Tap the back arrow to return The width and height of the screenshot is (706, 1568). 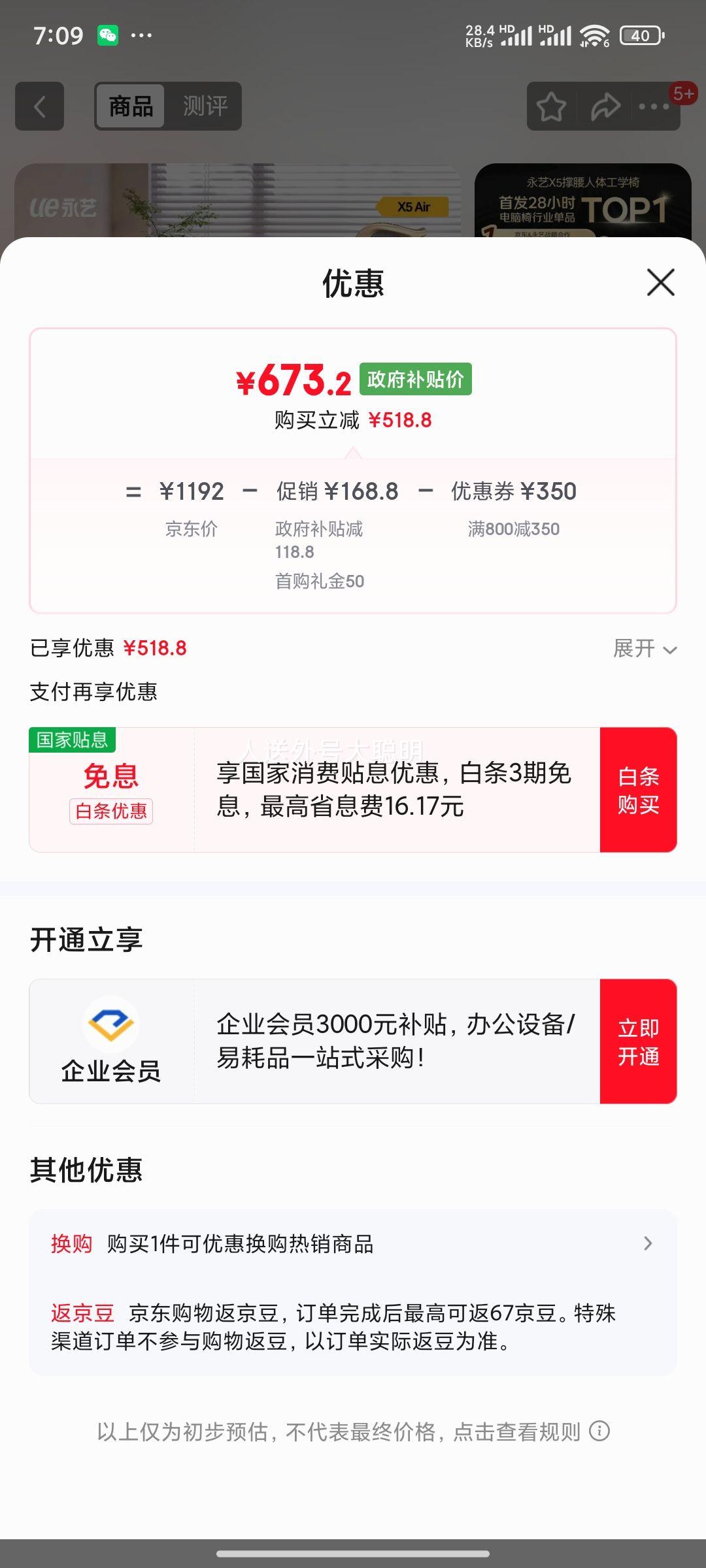click(39, 106)
